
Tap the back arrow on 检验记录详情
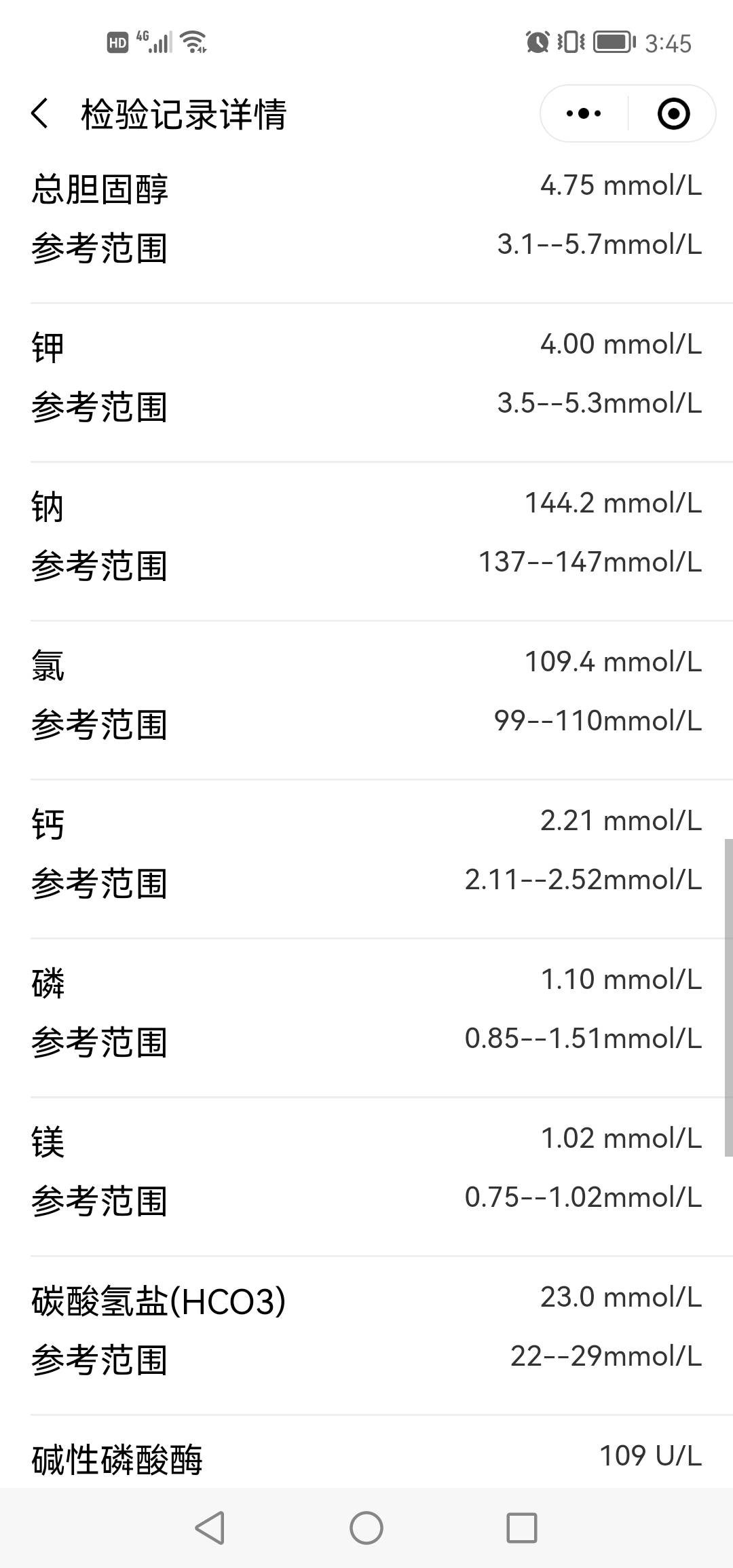pyautogui.click(x=40, y=115)
